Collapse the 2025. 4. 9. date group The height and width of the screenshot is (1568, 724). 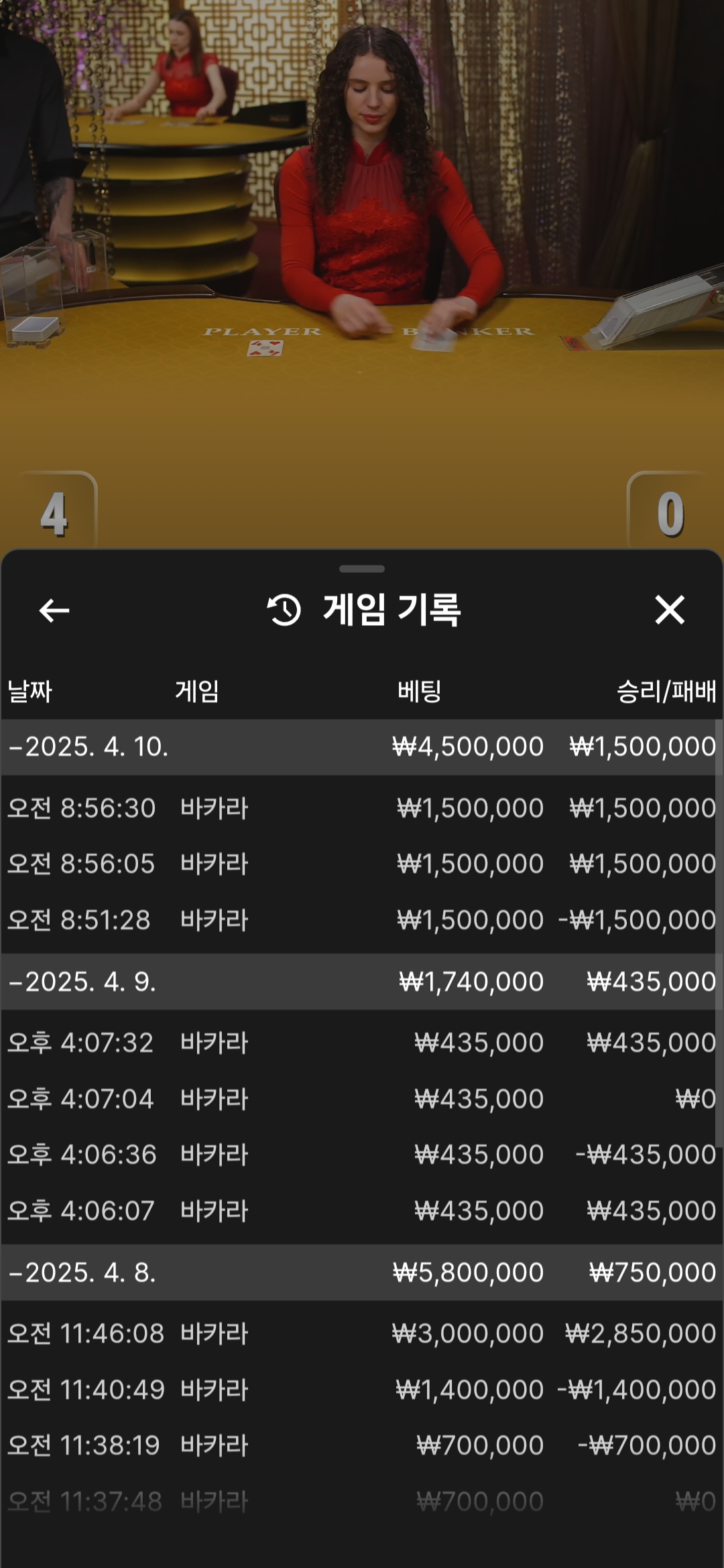362,982
